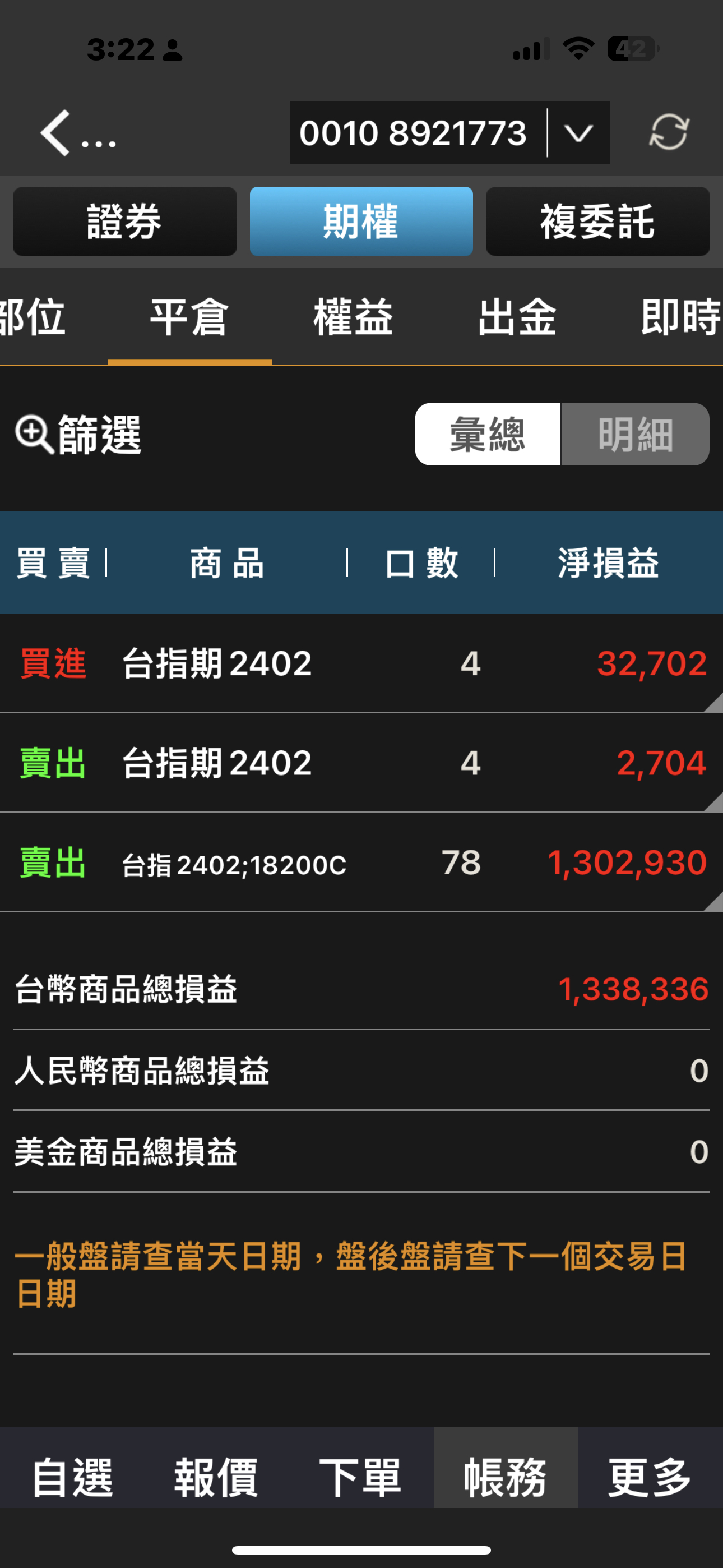Open the 台指 2402;18200C row

coord(361,863)
